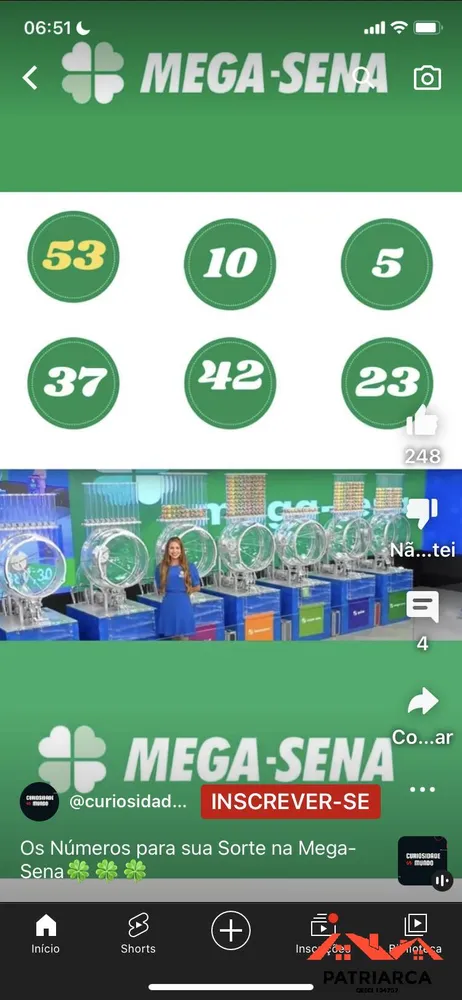
Task: Open the comments on this short
Action: click(x=422, y=608)
